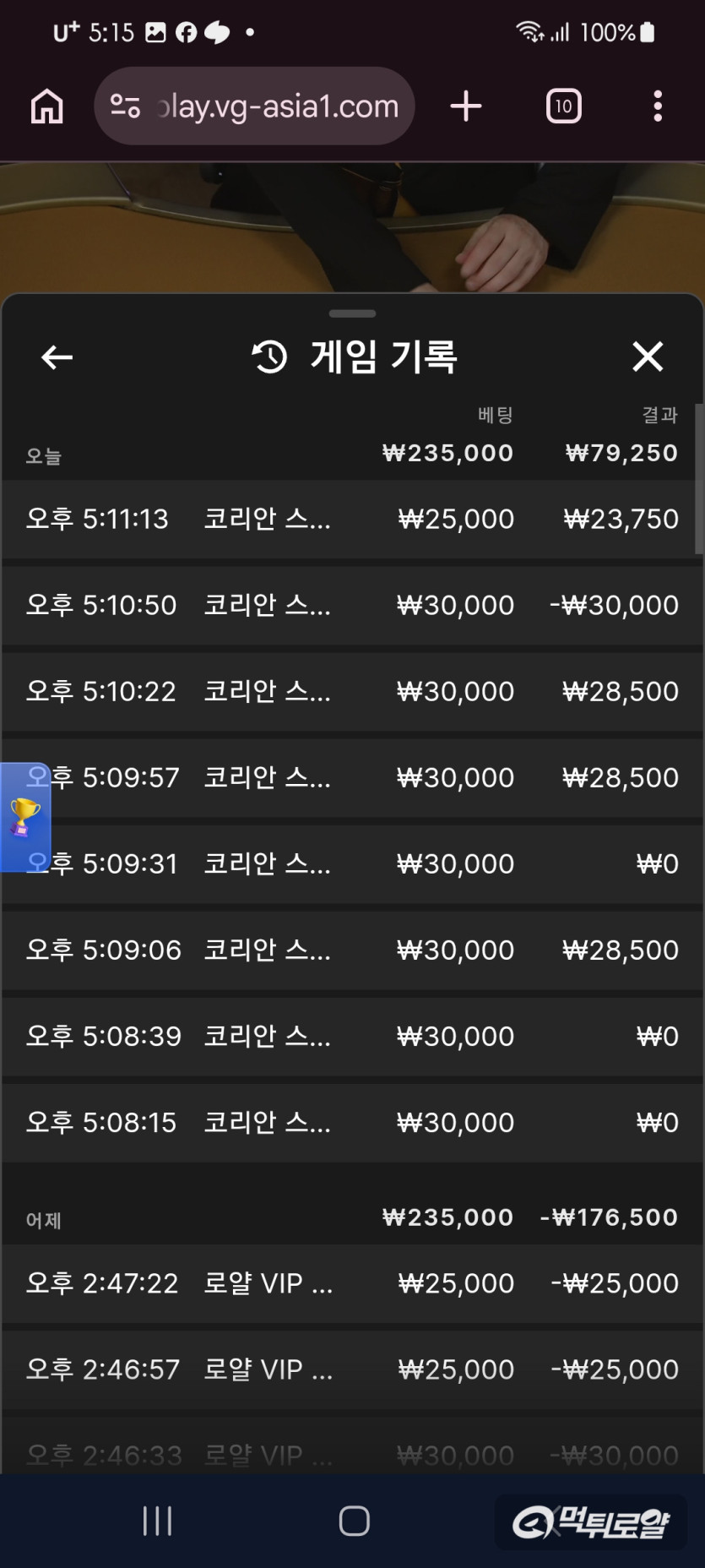
Task: Open the browser overflow menu
Action: [x=658, y=106]
